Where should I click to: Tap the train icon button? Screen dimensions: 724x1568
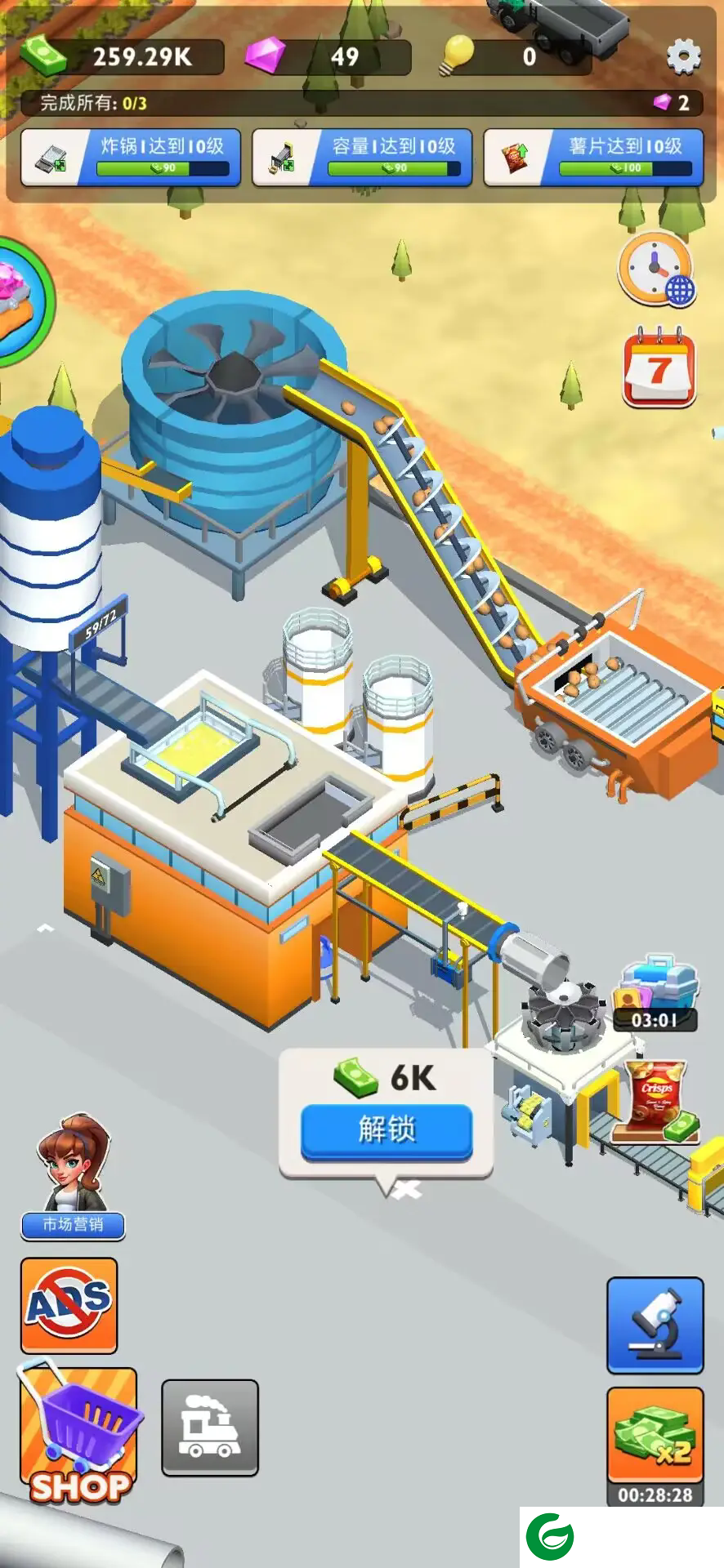coord(210,1428)
